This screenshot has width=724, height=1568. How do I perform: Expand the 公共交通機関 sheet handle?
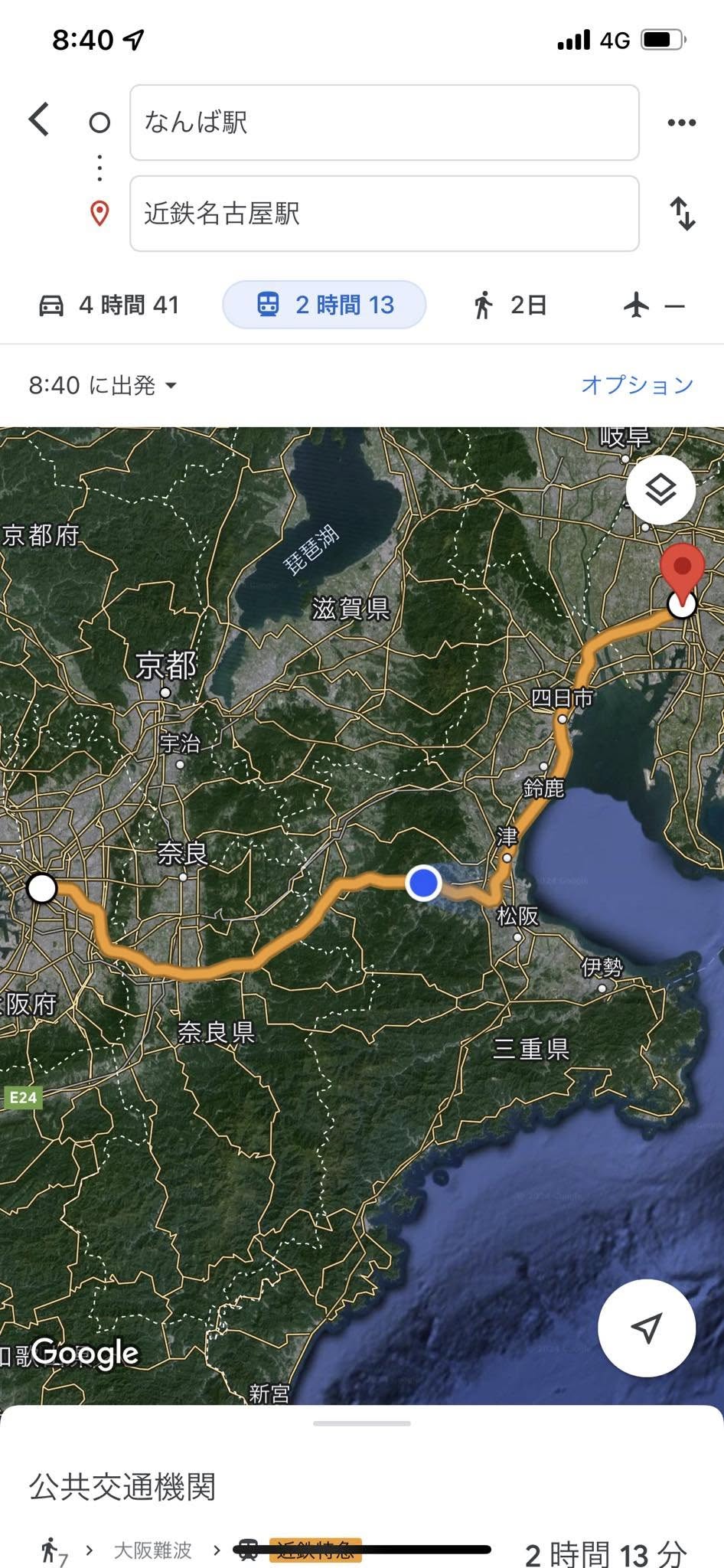coord(362,1423)
